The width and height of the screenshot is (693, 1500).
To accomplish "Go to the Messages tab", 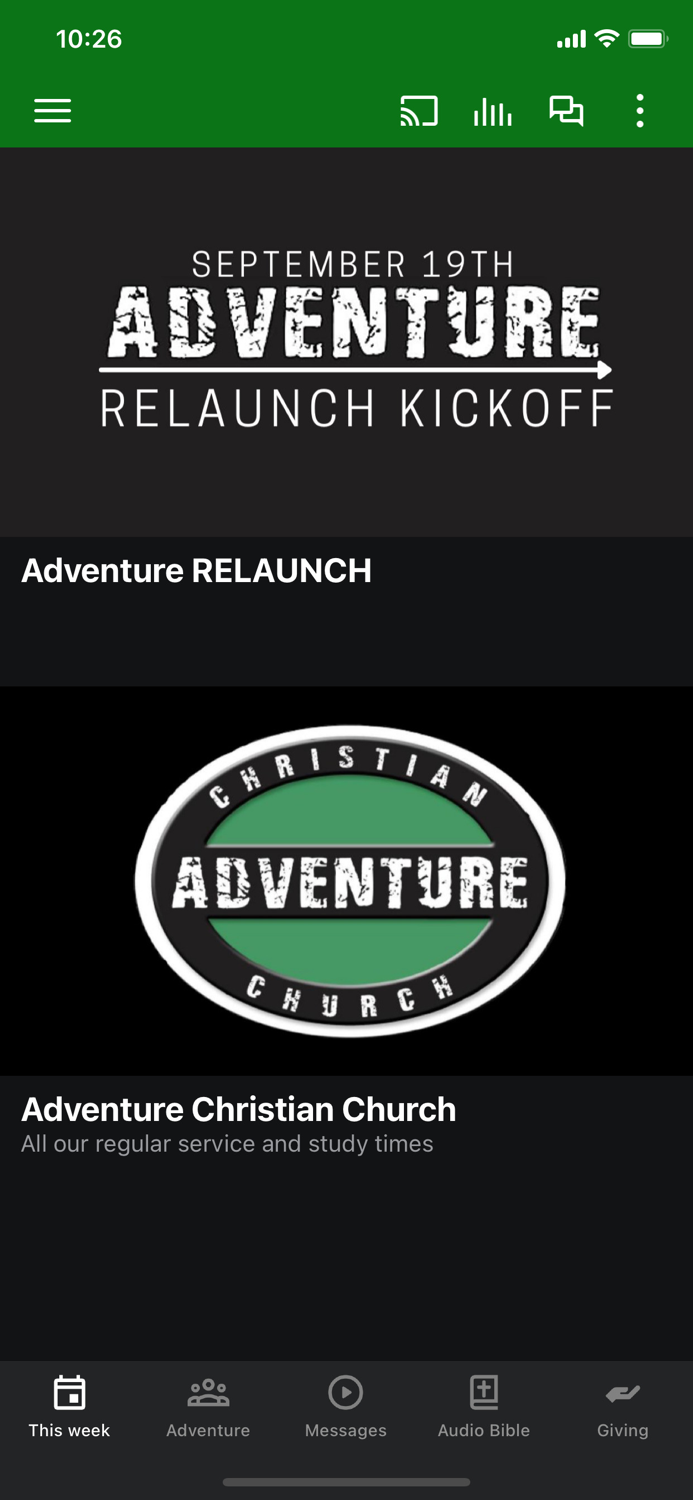I will pos(346,1407).
